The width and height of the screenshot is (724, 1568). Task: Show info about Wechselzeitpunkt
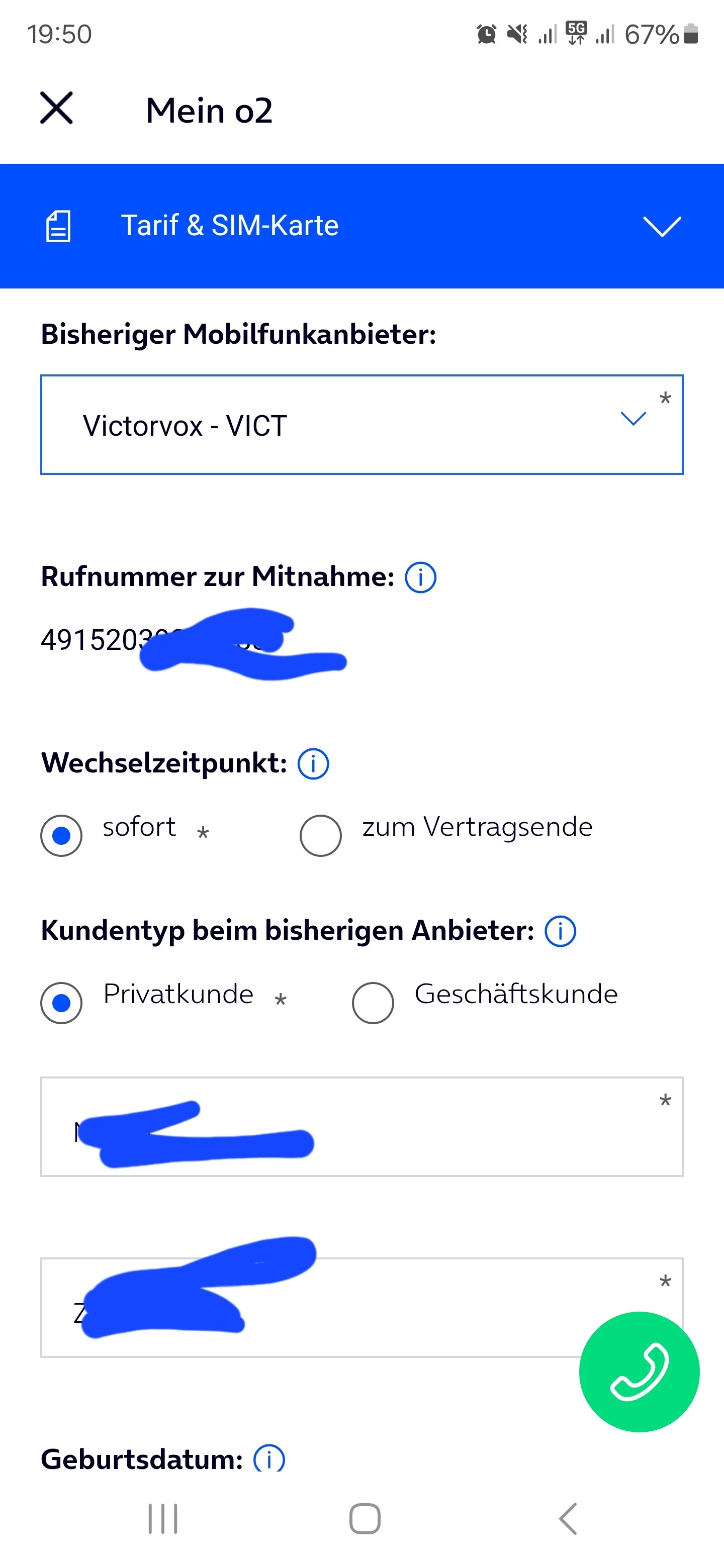(x=313, y=763)
